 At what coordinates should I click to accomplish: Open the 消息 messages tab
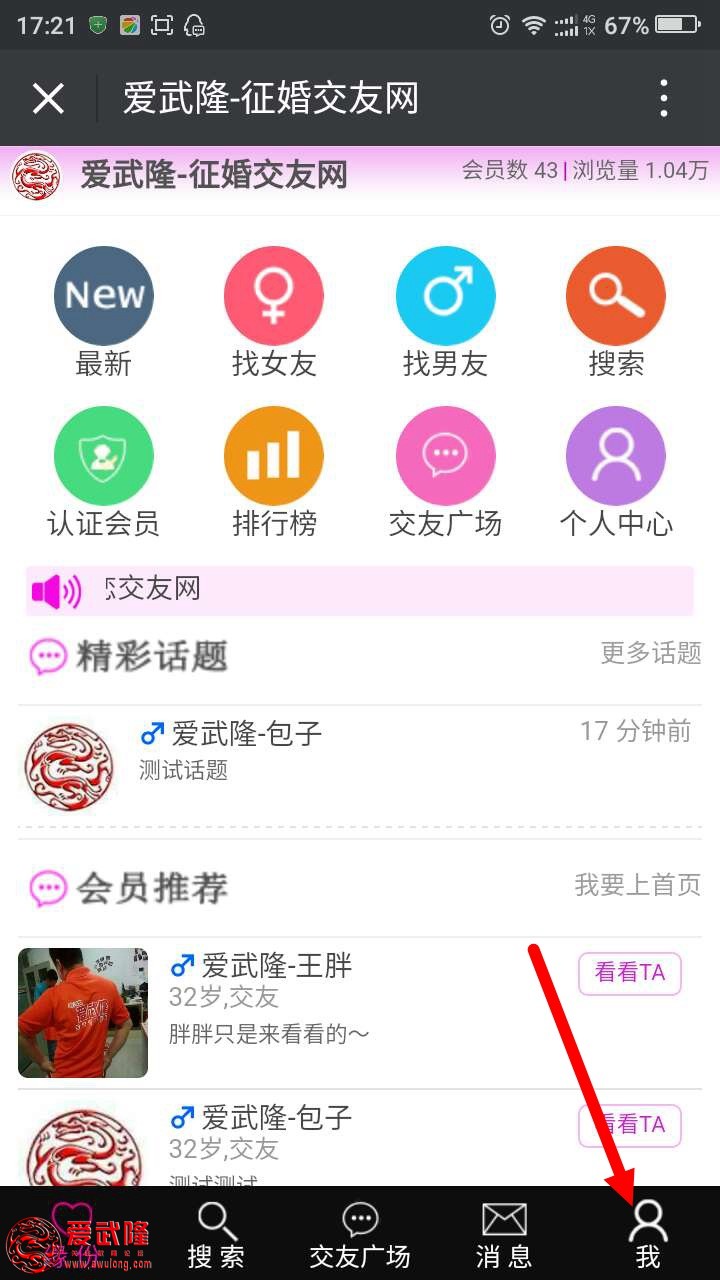click(503, 1236)
